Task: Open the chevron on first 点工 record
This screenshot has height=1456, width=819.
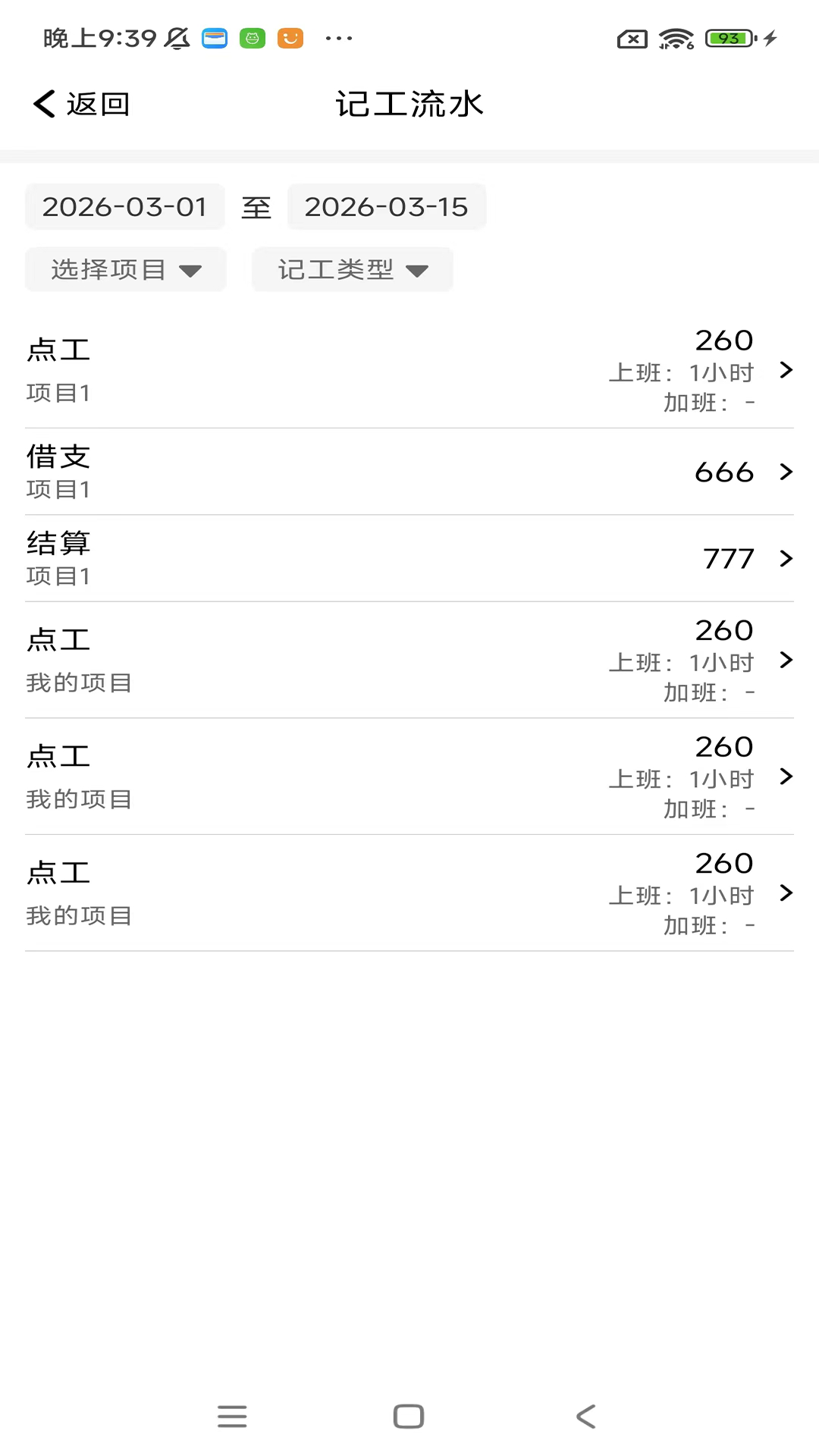Action: point(785,371)
